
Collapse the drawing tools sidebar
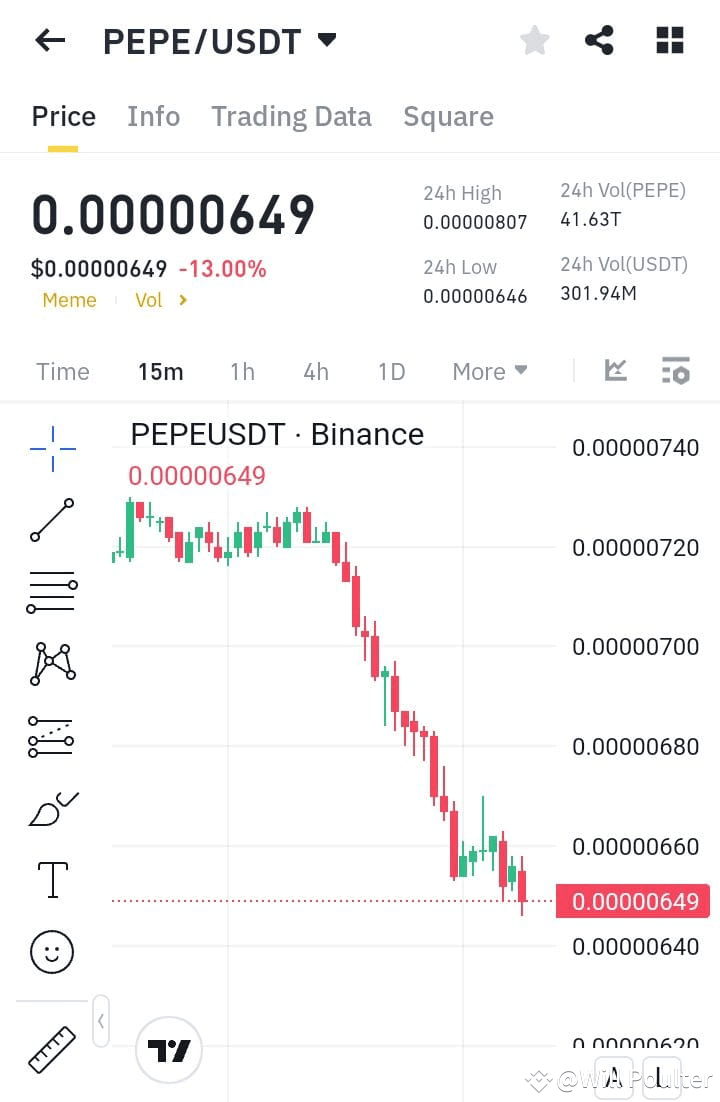click(x=100, y=1021)
